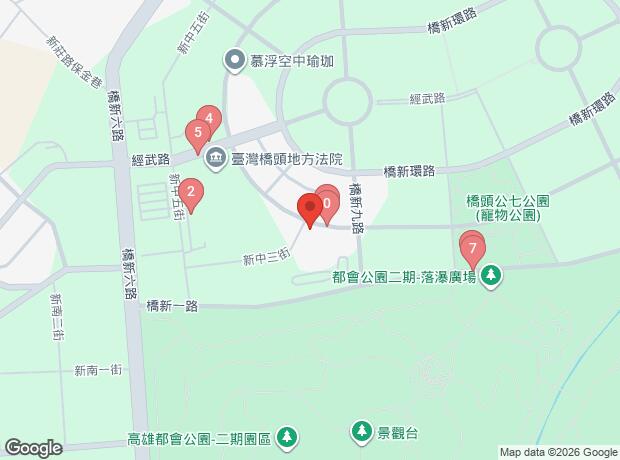Open 慕浮空中瑜珈 place marker
The image size is (620, 460).
tap(235, 60)
